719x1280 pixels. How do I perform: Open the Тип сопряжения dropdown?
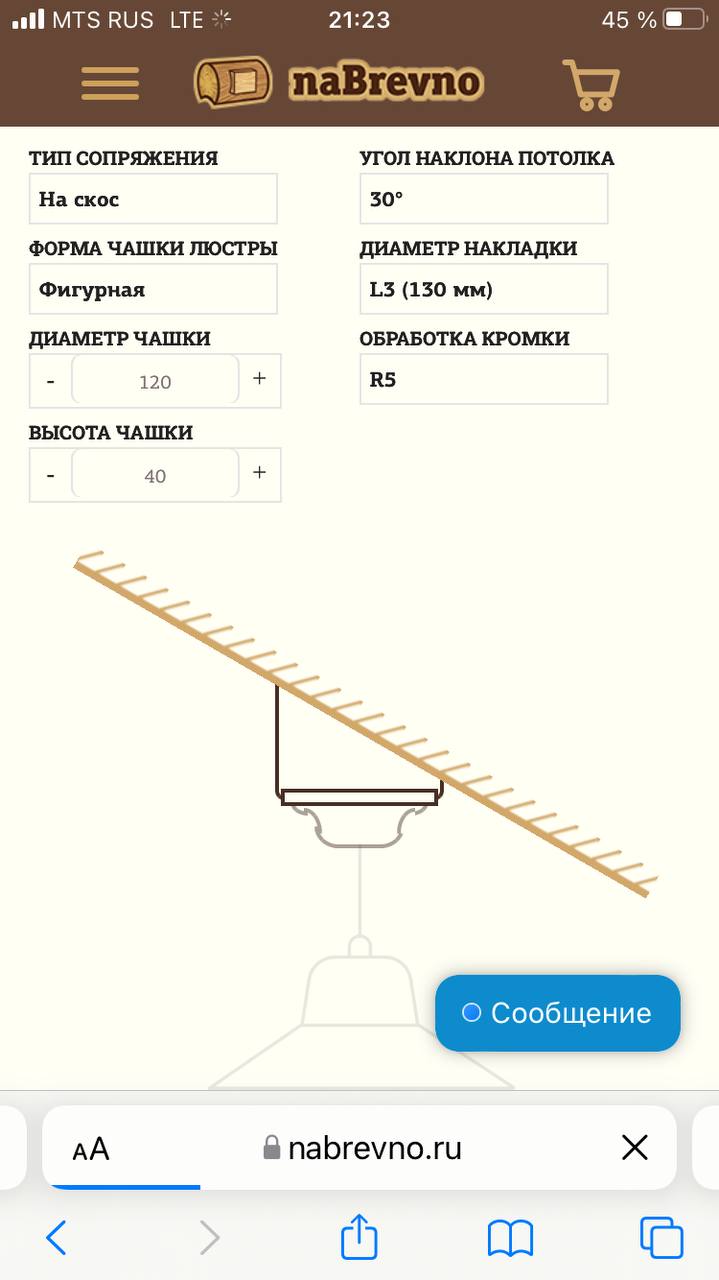coord(153,199)
